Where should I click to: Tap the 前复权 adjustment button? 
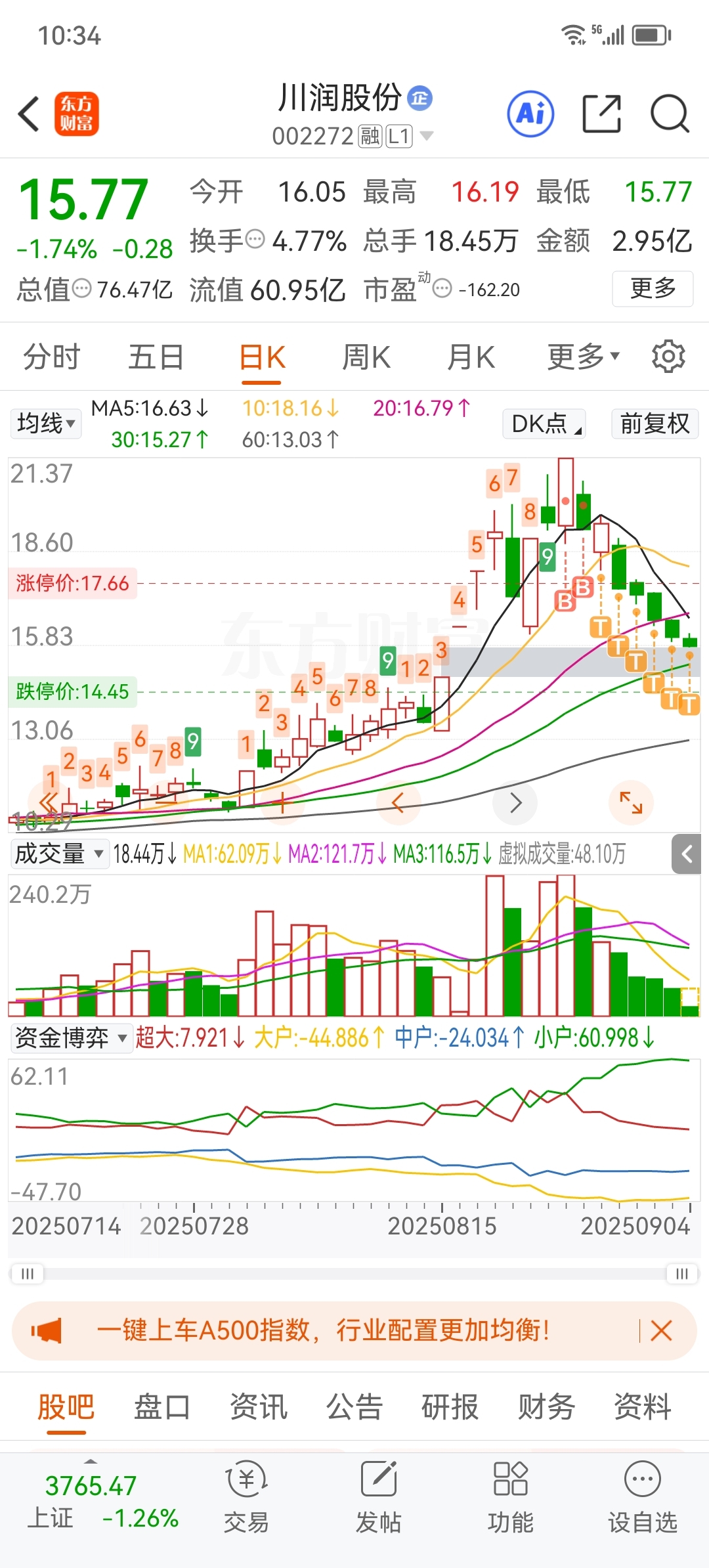pos(655,424)
